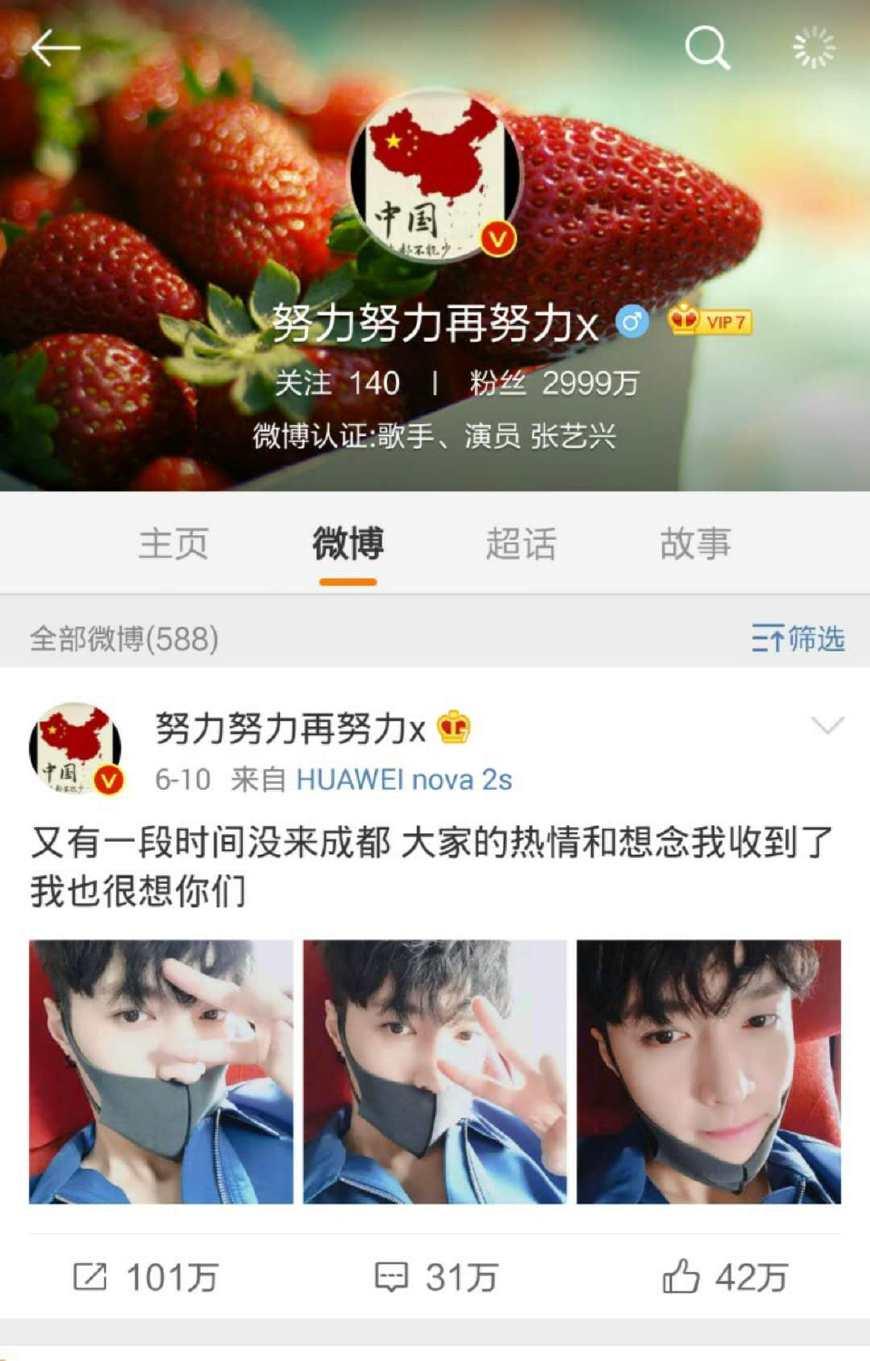Like the post with 42万 likes
This screenshot has width=870, height=1361.
point(725,1277)
